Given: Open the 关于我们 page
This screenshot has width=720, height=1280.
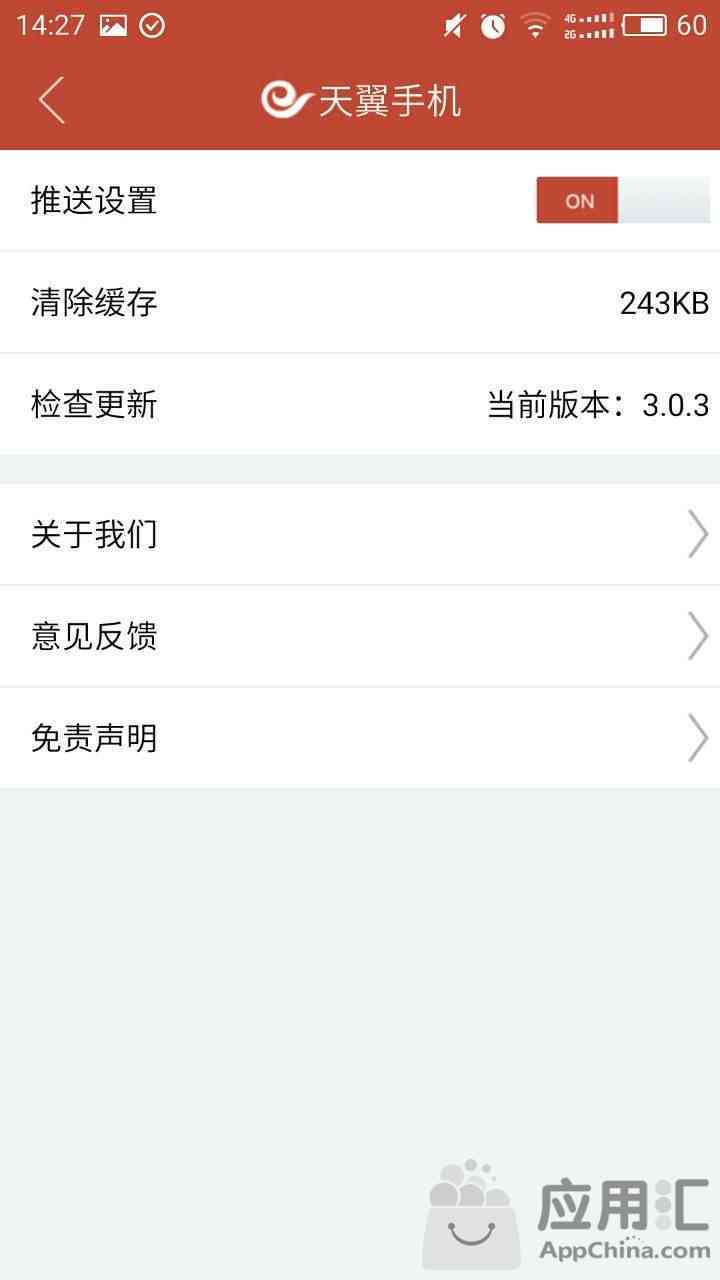Looking at the screenshot, I should coord(360,535).
